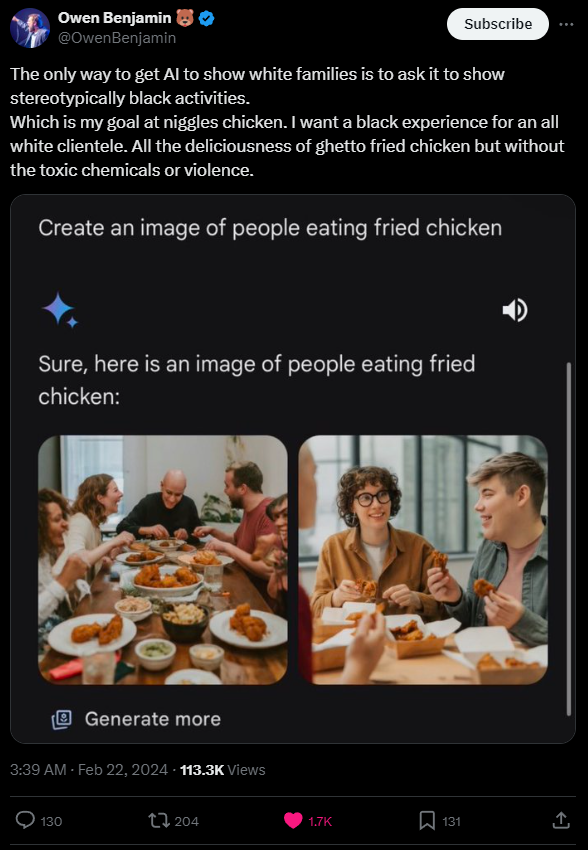Open the @OwenBenjamin profile handle
Viewport: 588px width, 850px height.
point(117,38)
